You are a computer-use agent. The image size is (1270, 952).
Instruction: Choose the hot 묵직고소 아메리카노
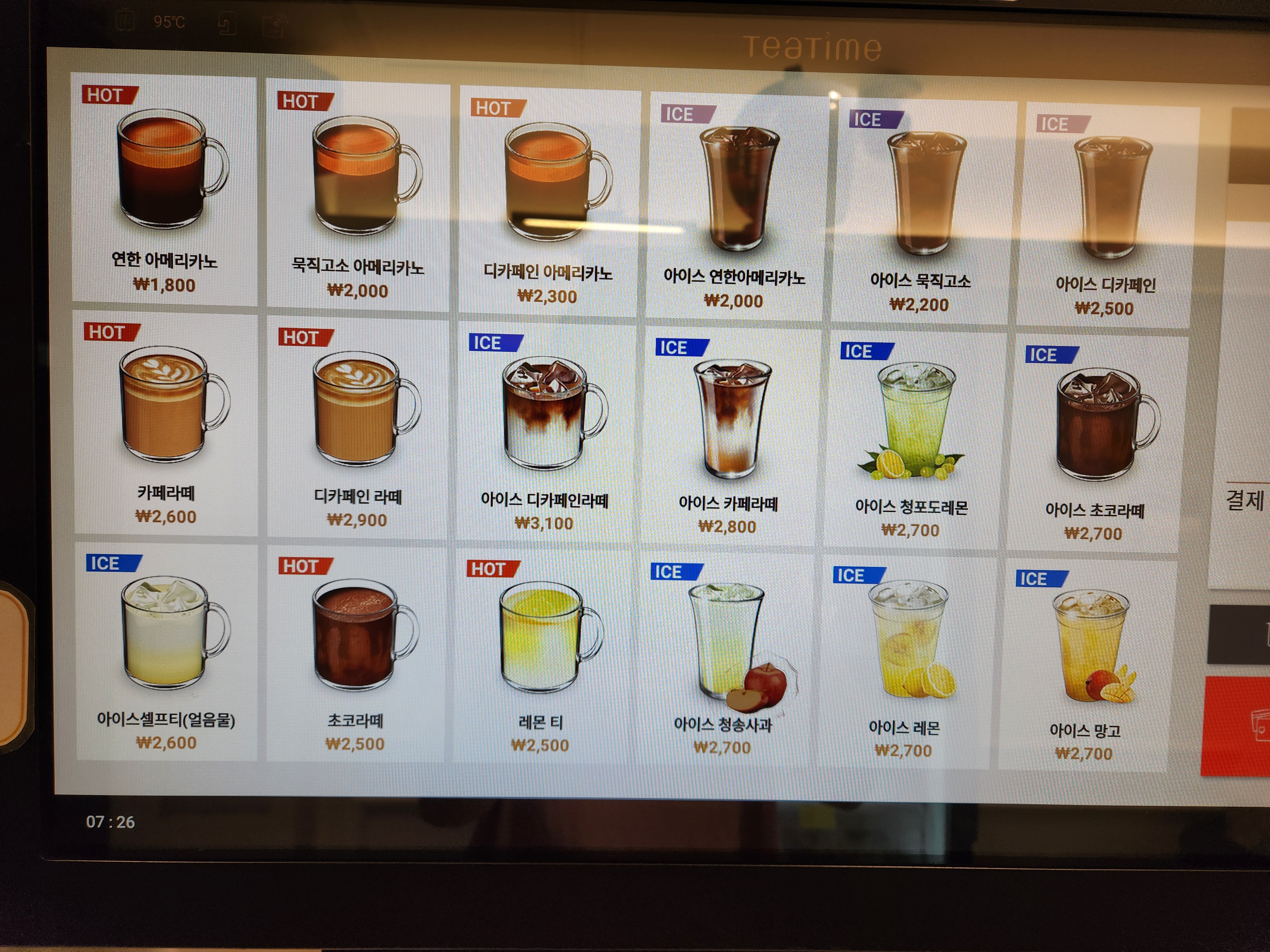pos(358,195)
